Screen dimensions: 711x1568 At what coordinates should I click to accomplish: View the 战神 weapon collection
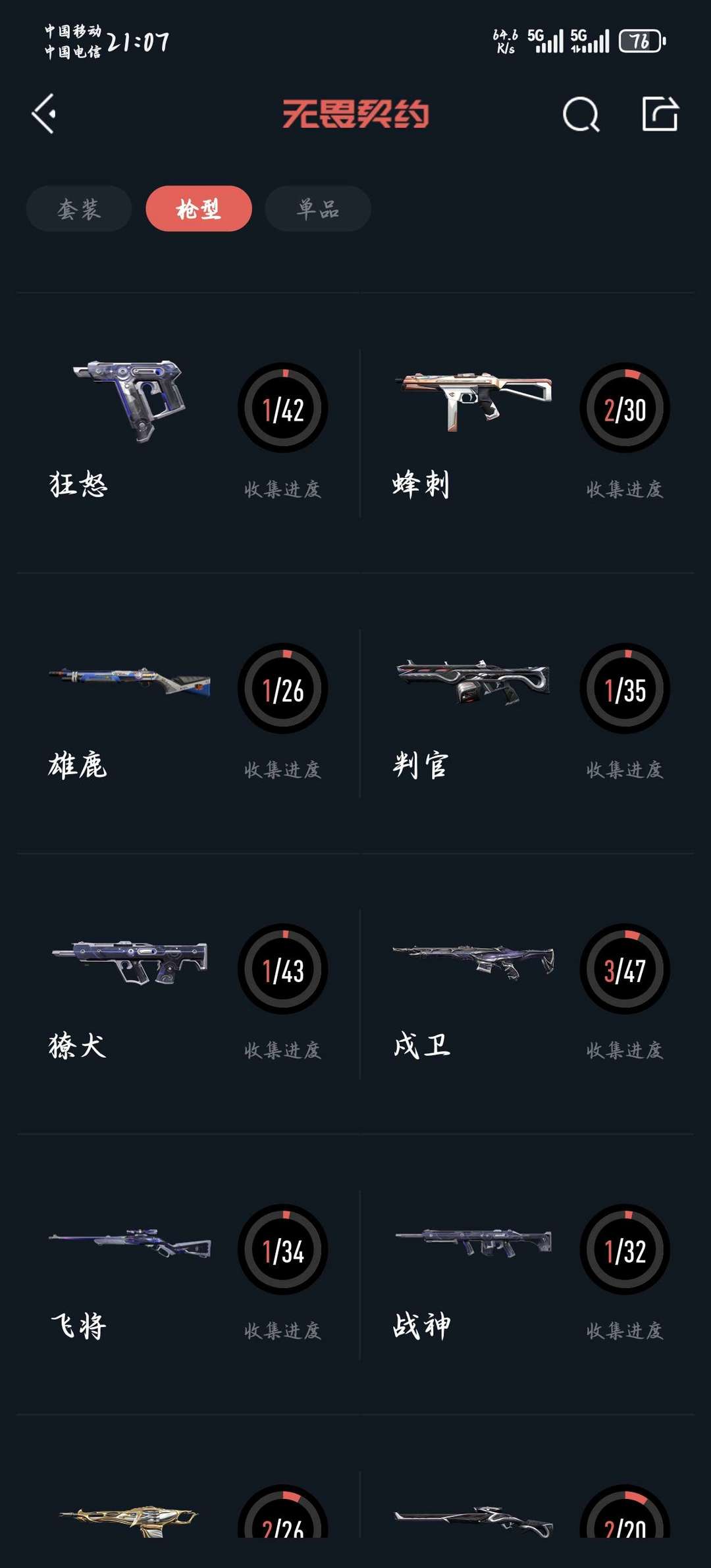click(x=529, y=1274)
